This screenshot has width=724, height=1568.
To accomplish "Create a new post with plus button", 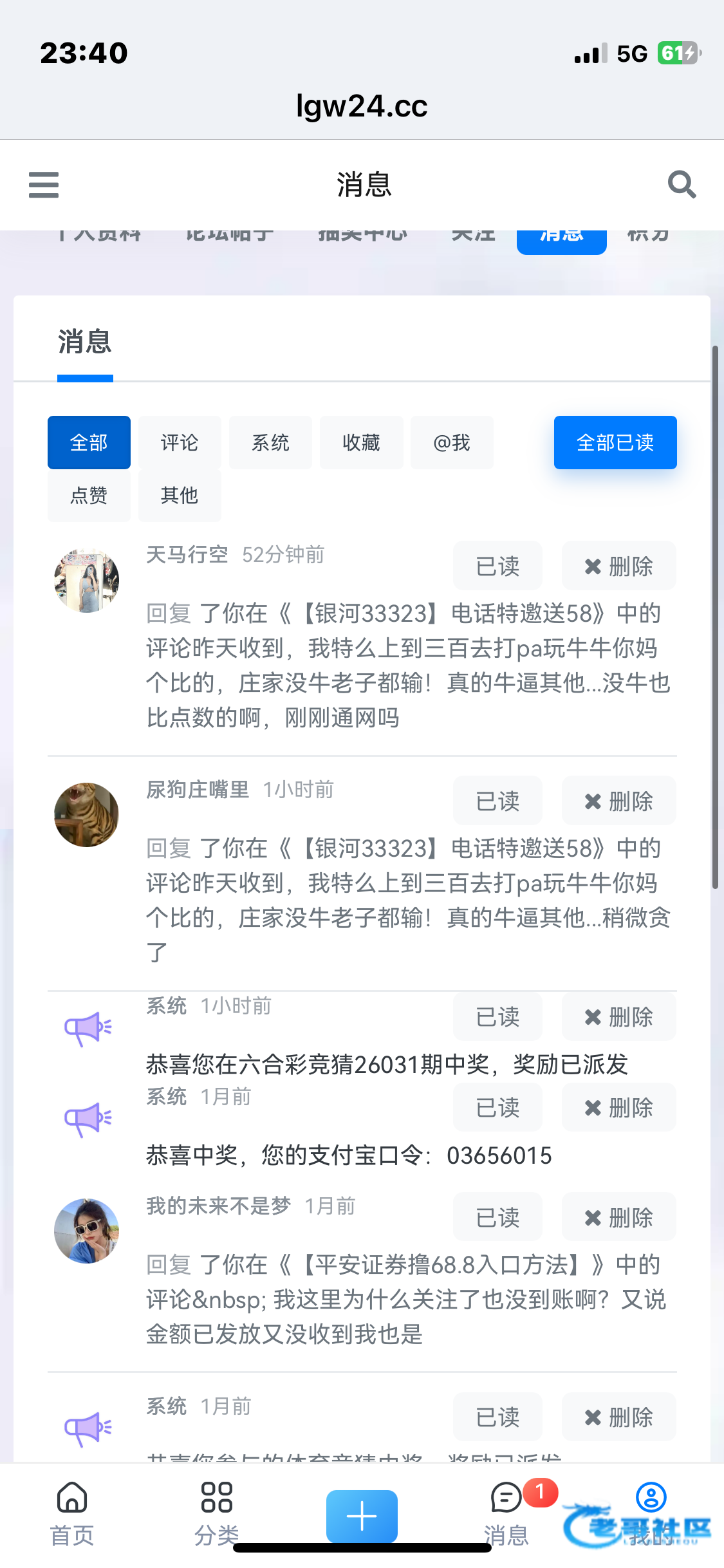I will [362, 1516].
